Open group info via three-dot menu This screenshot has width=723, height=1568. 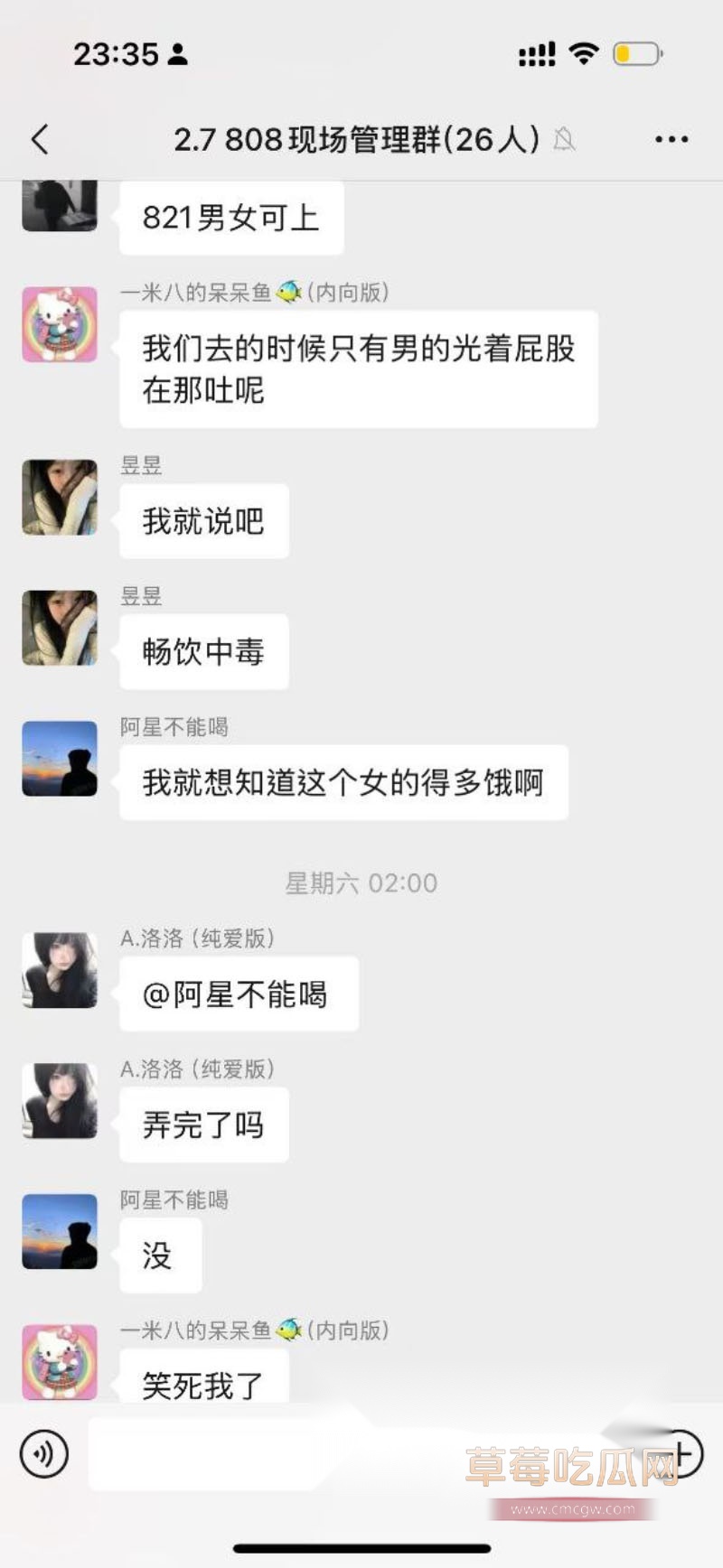click(x=671, y=139)
